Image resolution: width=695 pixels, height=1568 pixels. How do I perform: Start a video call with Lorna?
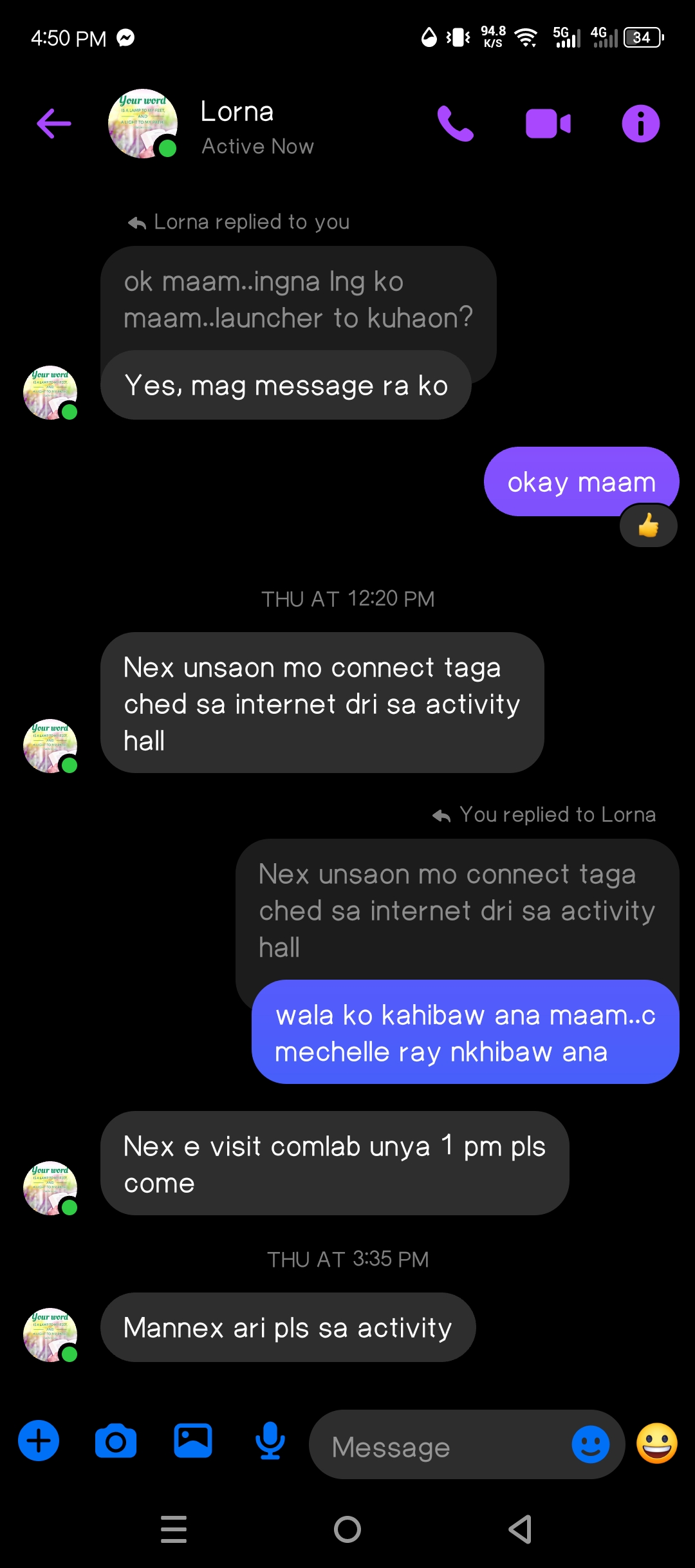click(548, 124)
